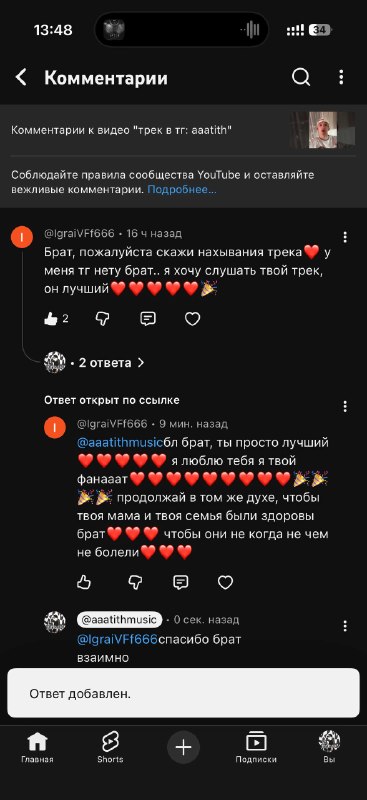The width and height of the screenshot is (367, 800).
Task: Reply to the 9 мин. назад comment
Action: [181, 582]
